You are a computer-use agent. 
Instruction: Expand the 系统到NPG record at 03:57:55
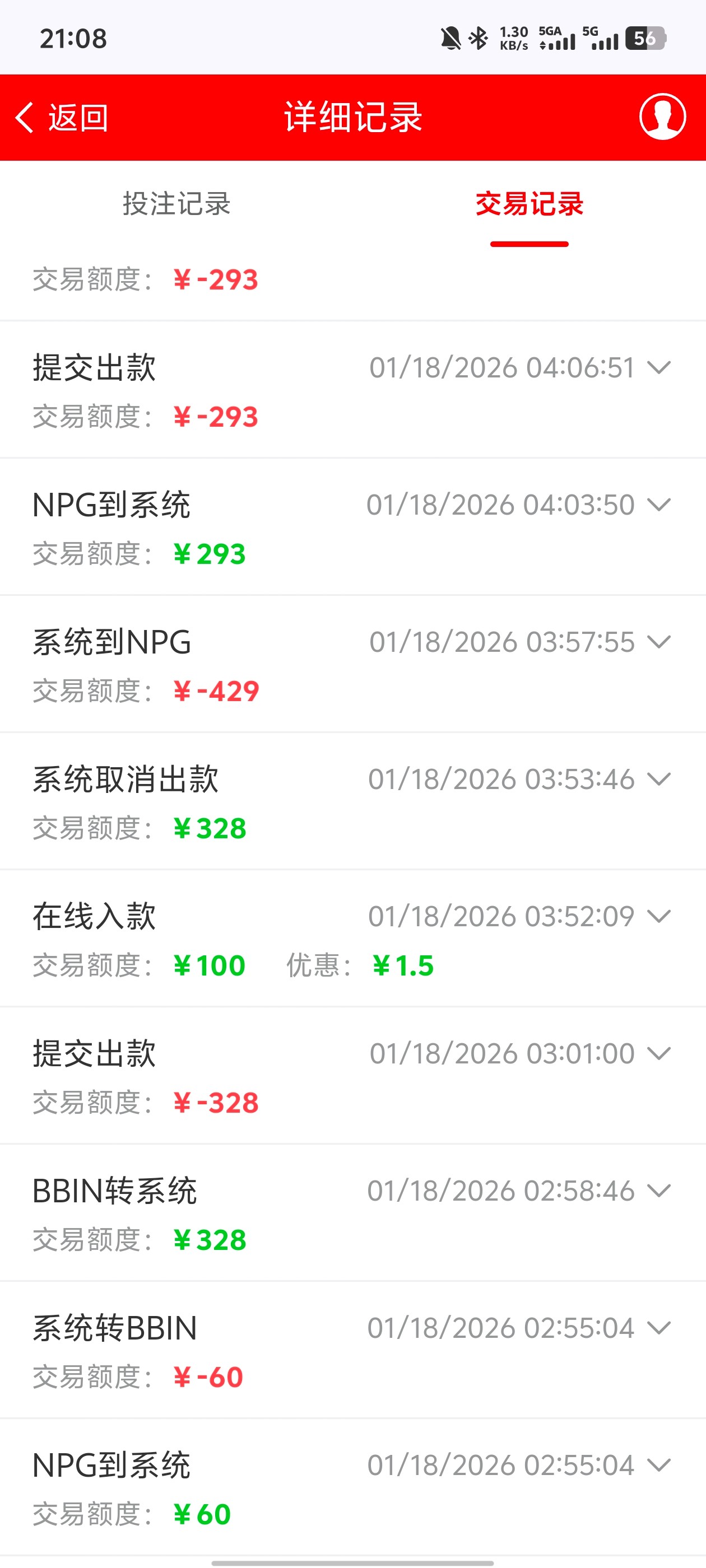pos(658,642)
